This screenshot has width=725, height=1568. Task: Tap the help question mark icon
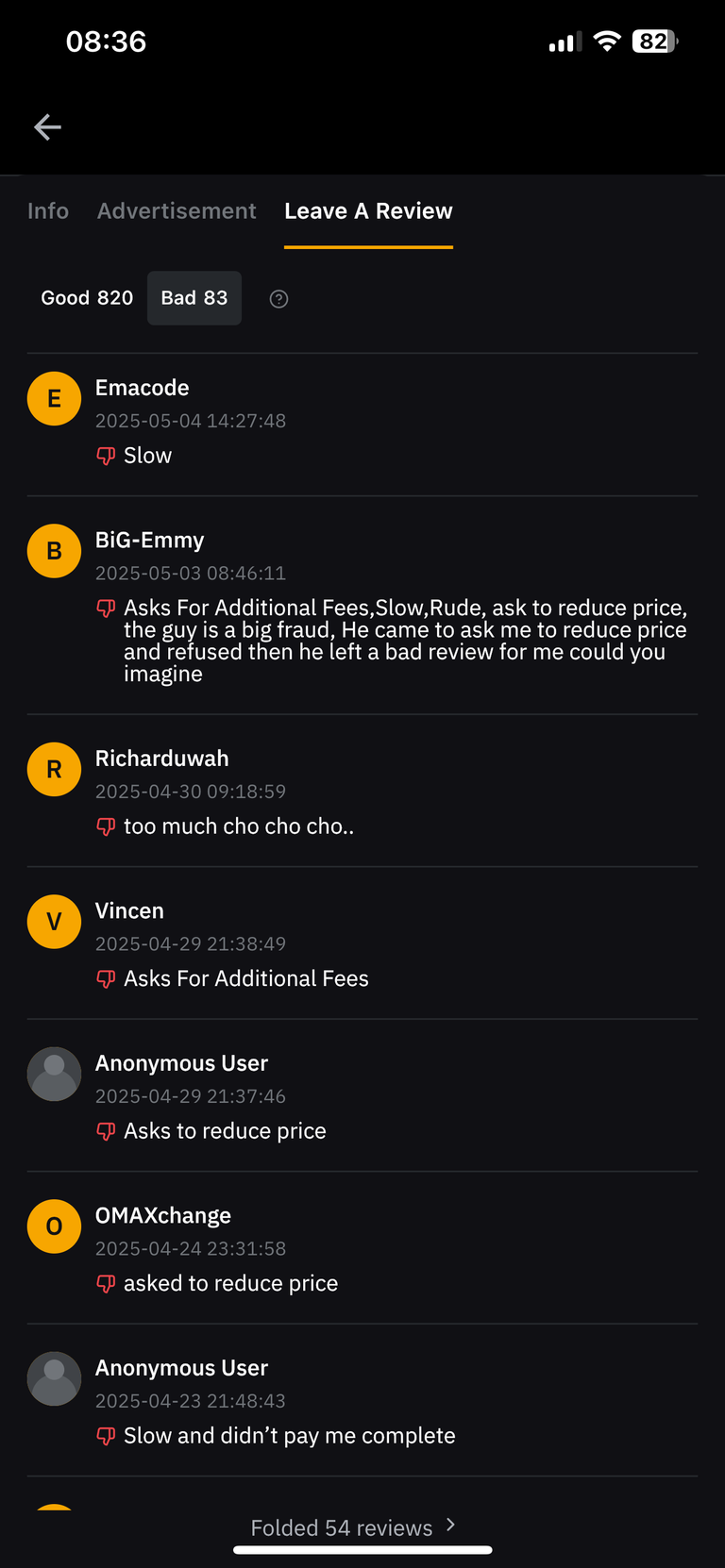pos(278,299)
